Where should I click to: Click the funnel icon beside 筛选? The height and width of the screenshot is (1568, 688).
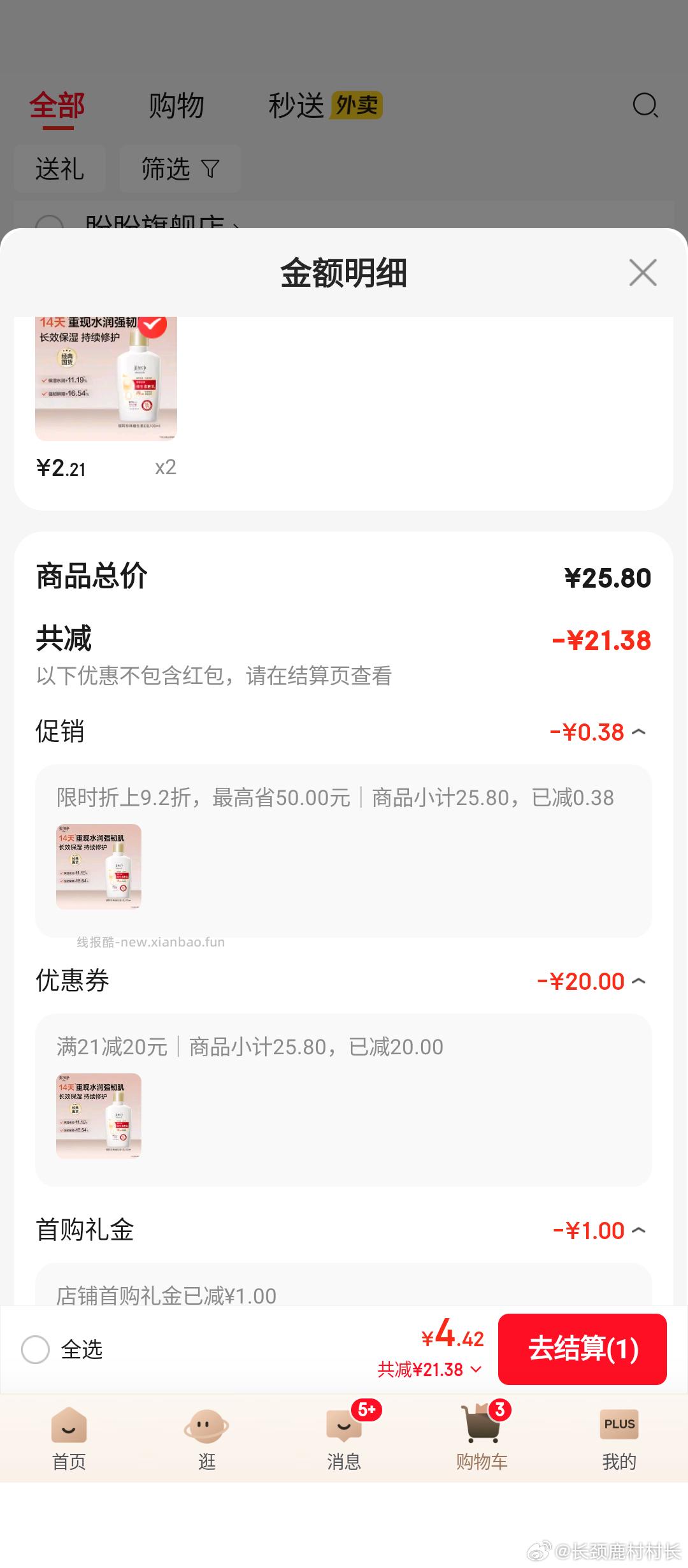pyautogui.click(x=211, y=168)
